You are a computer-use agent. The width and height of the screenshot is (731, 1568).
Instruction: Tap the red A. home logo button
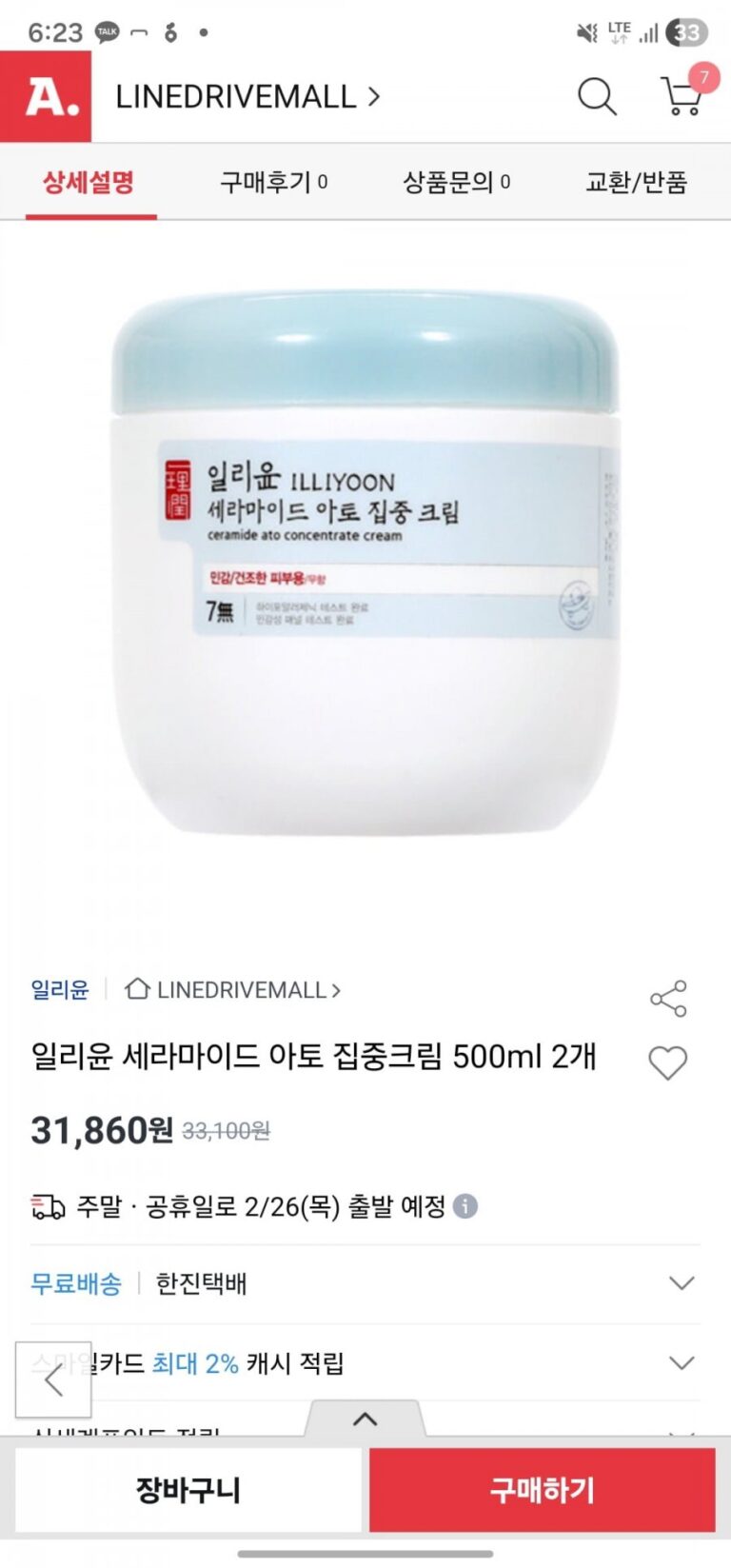46,96
